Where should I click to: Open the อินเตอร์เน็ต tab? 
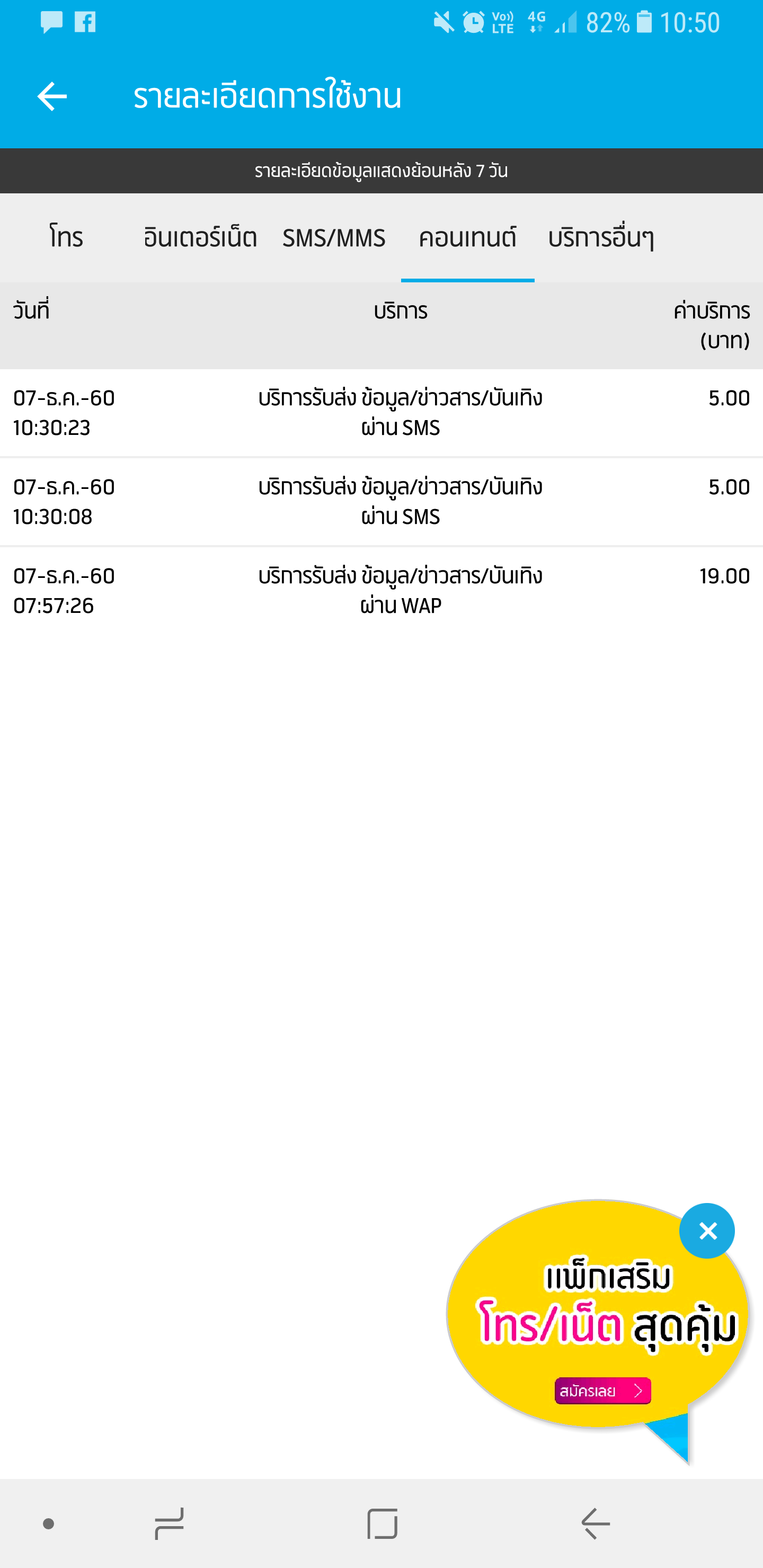(x=200, y=237)
